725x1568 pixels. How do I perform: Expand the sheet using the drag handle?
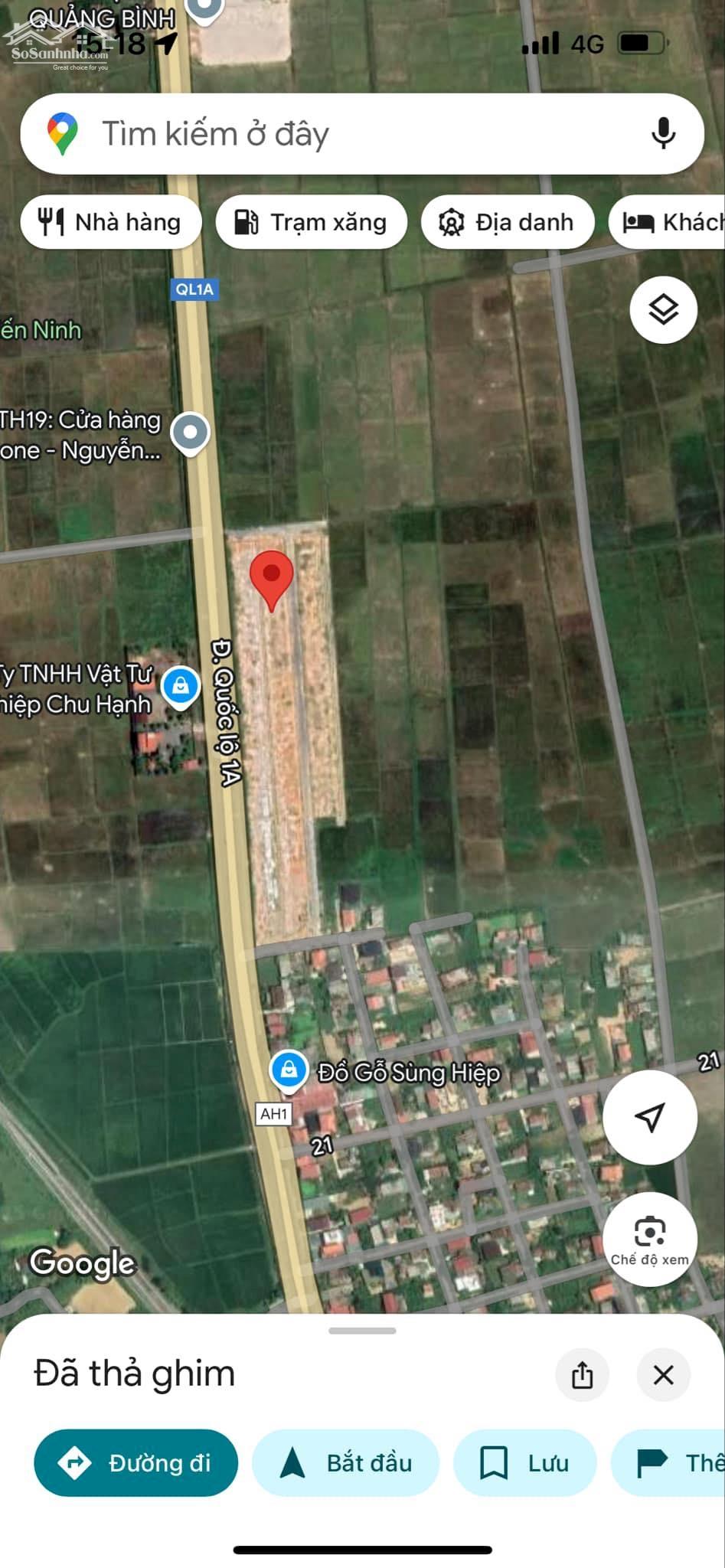click(362, 1331)
